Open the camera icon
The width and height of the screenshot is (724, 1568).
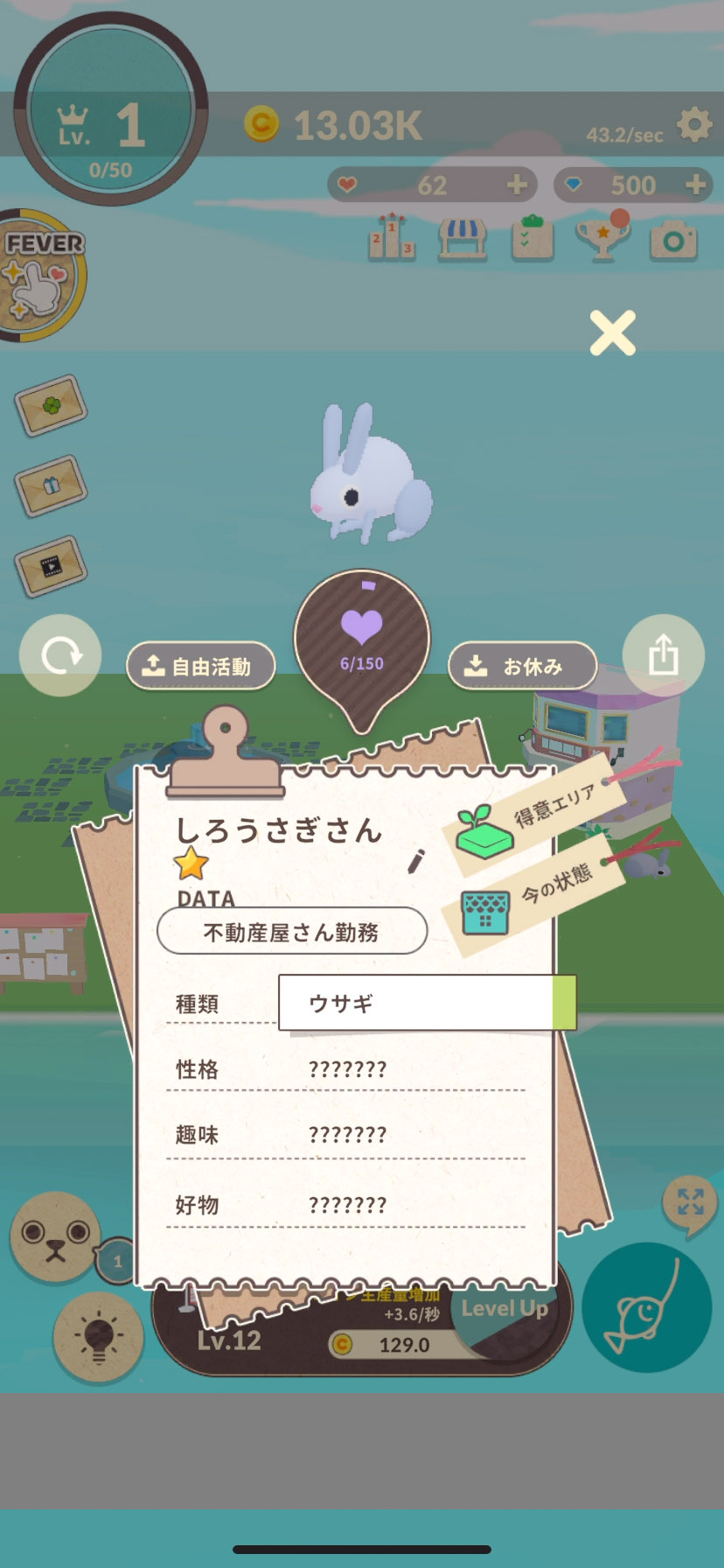tap(673, 240)
